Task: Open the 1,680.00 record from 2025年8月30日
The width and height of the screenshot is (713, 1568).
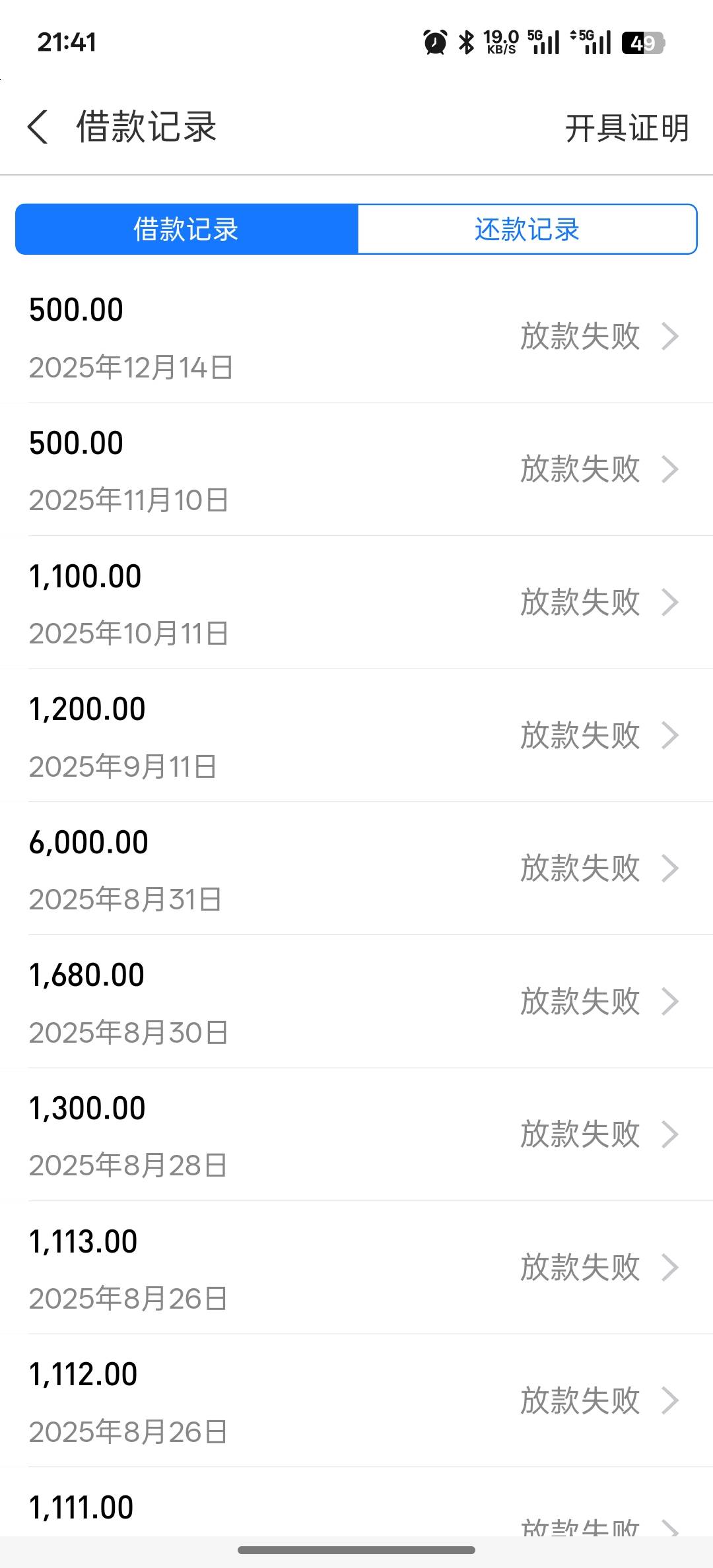Action: point(356,1002)
